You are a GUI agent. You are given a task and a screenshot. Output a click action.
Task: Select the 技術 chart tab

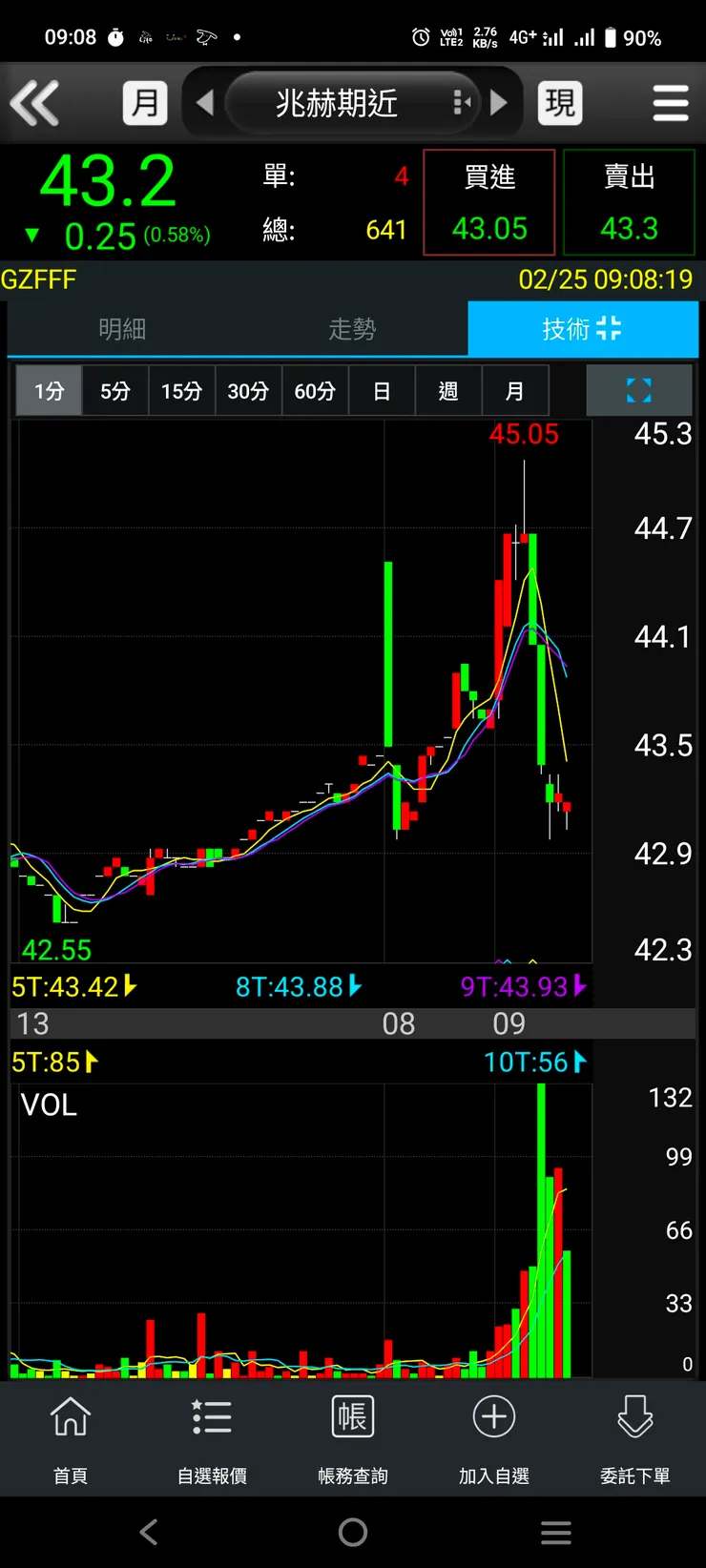coord(582,330)
